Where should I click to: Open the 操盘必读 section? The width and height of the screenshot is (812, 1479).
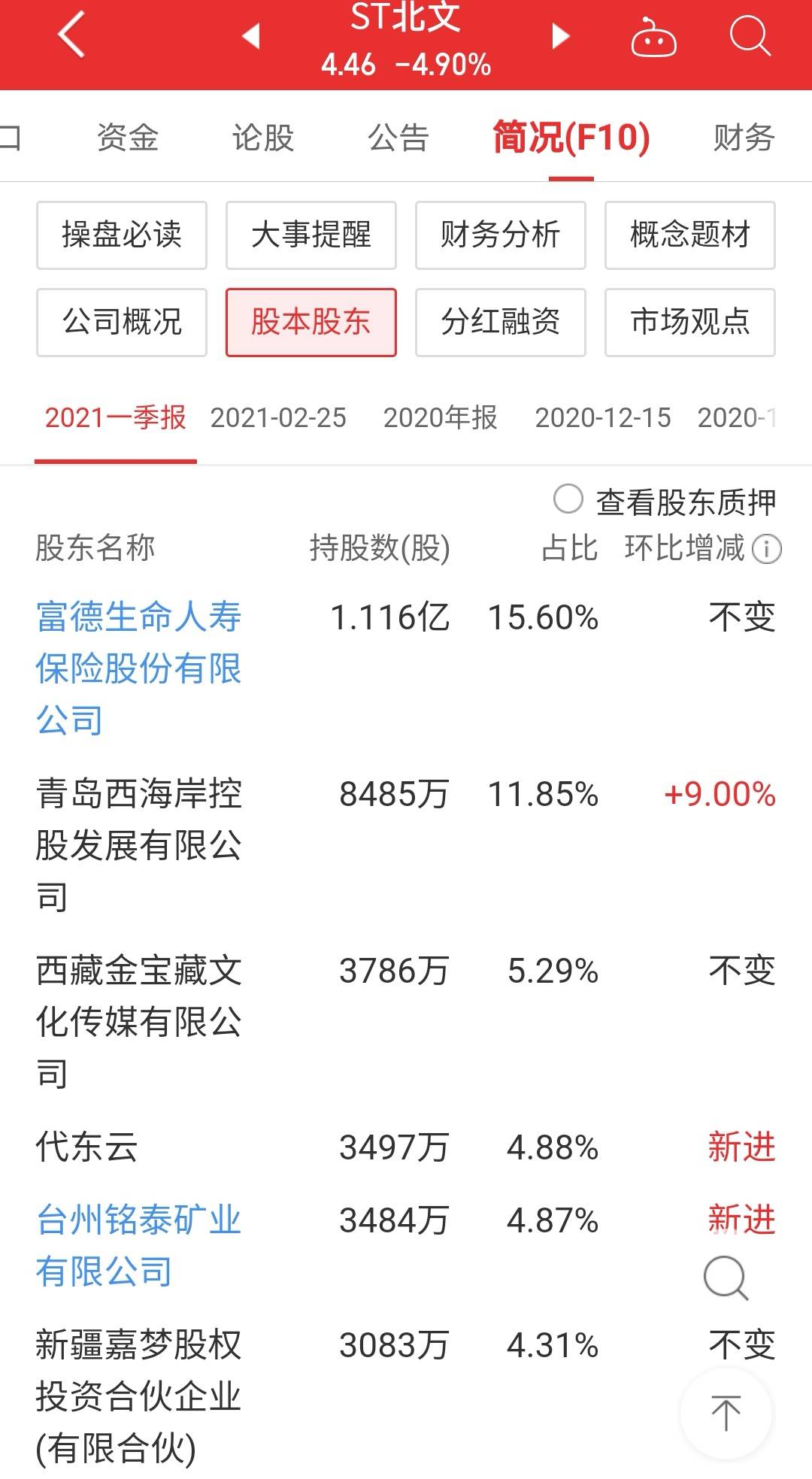(122, 235)
